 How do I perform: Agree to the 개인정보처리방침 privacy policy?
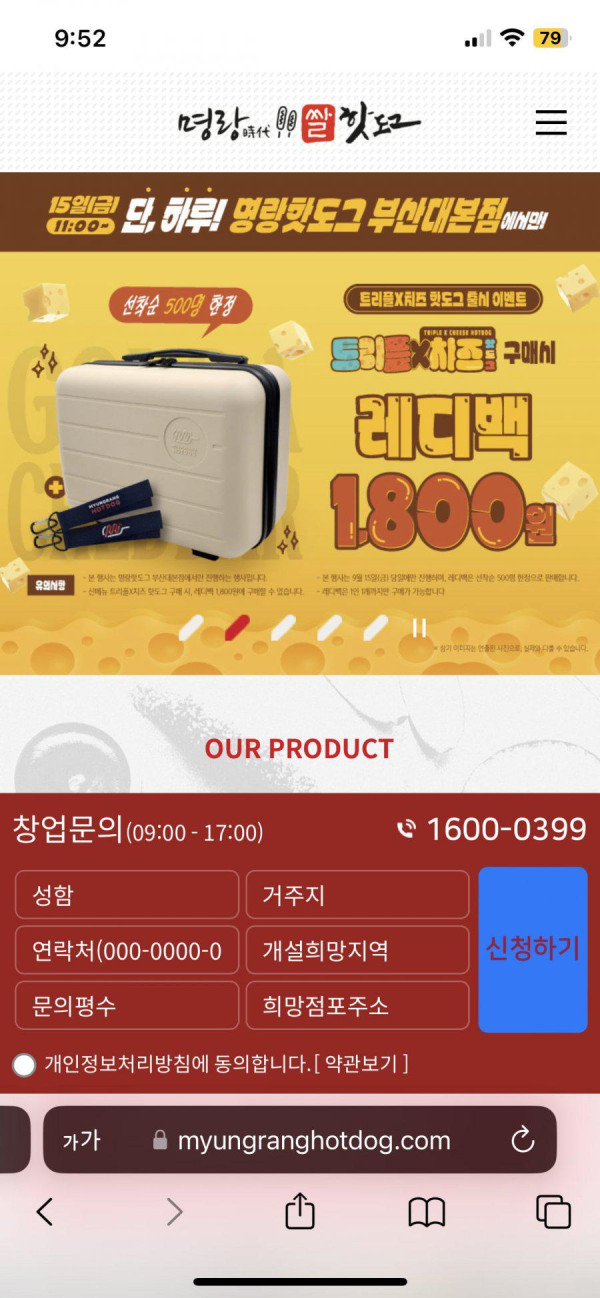coord(24,1065)
